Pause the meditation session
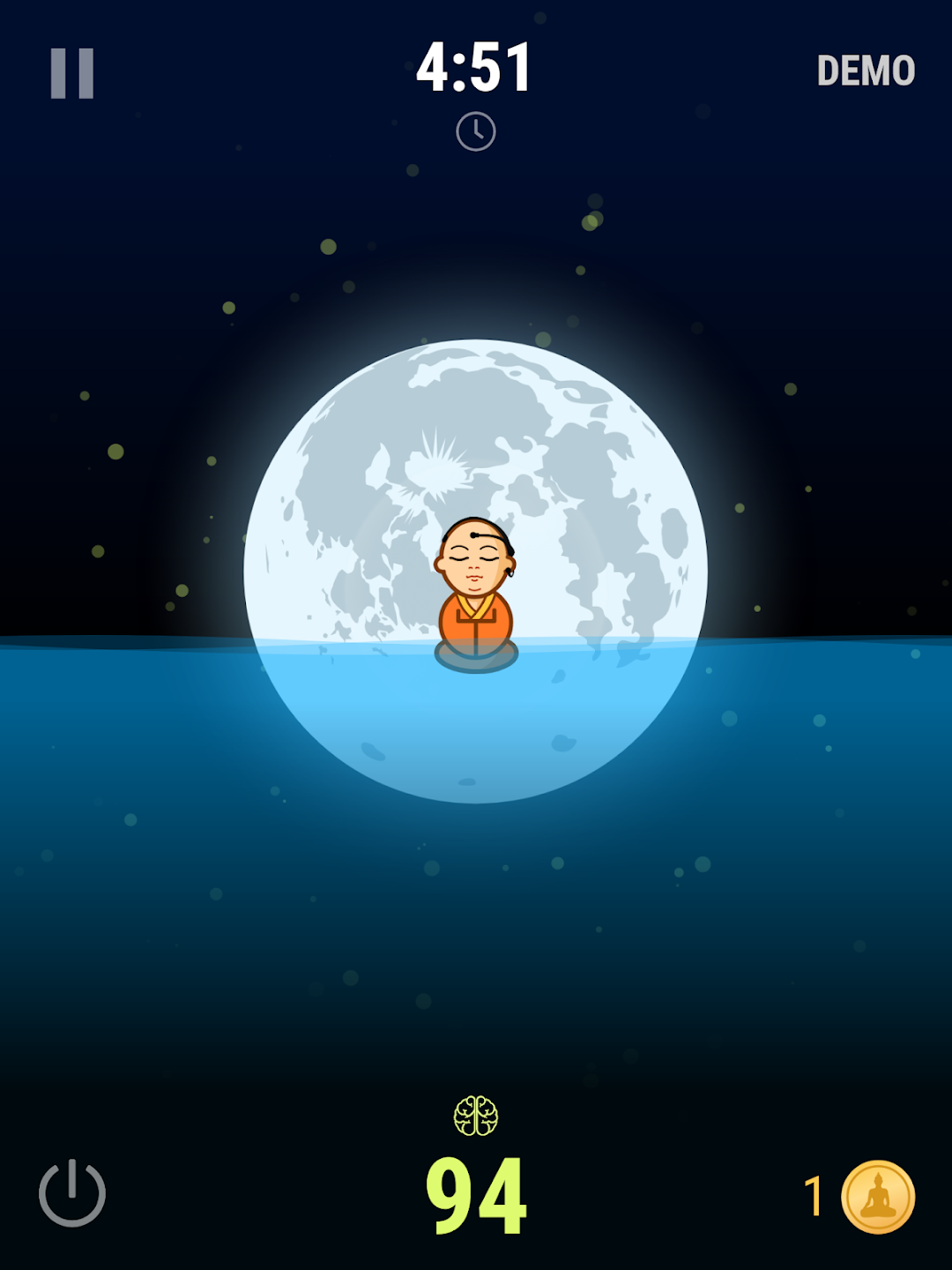952x1270 pixels. (72, 73)
